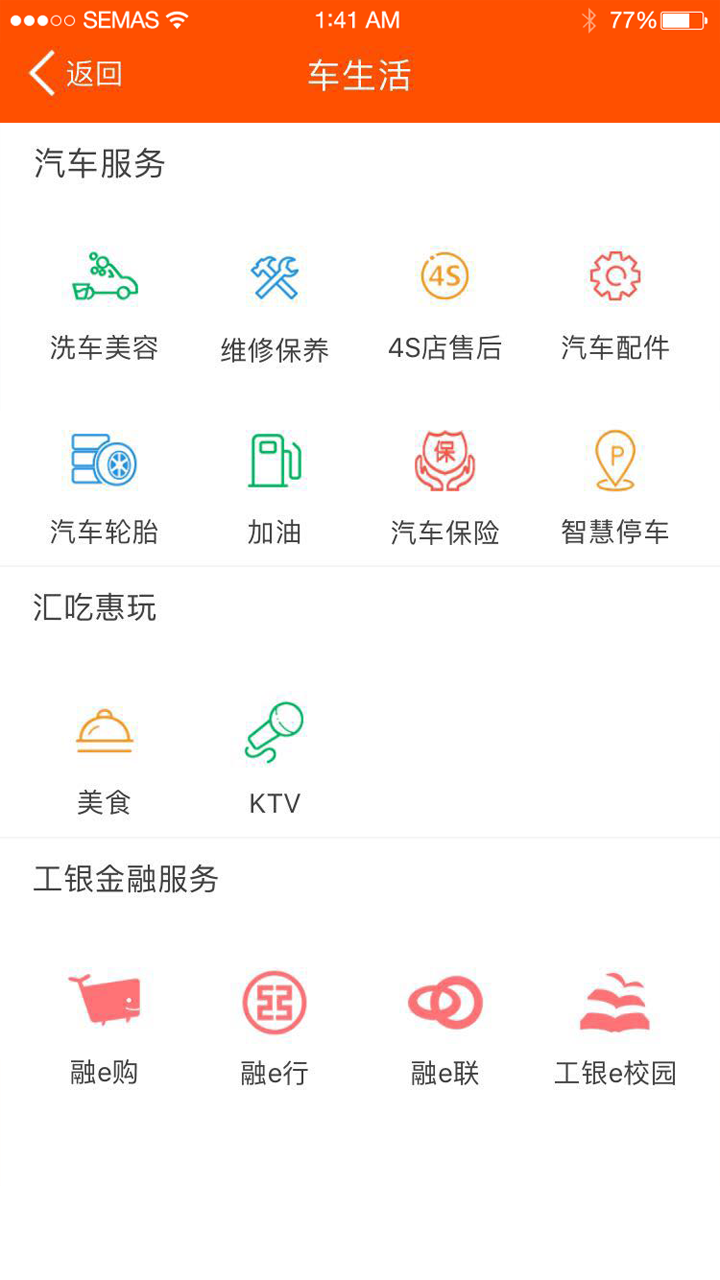The width and height of the screenshot is (720, 1280).
Task: Open 汽车轮胎 tire service
Action: [x=105, y=487]
